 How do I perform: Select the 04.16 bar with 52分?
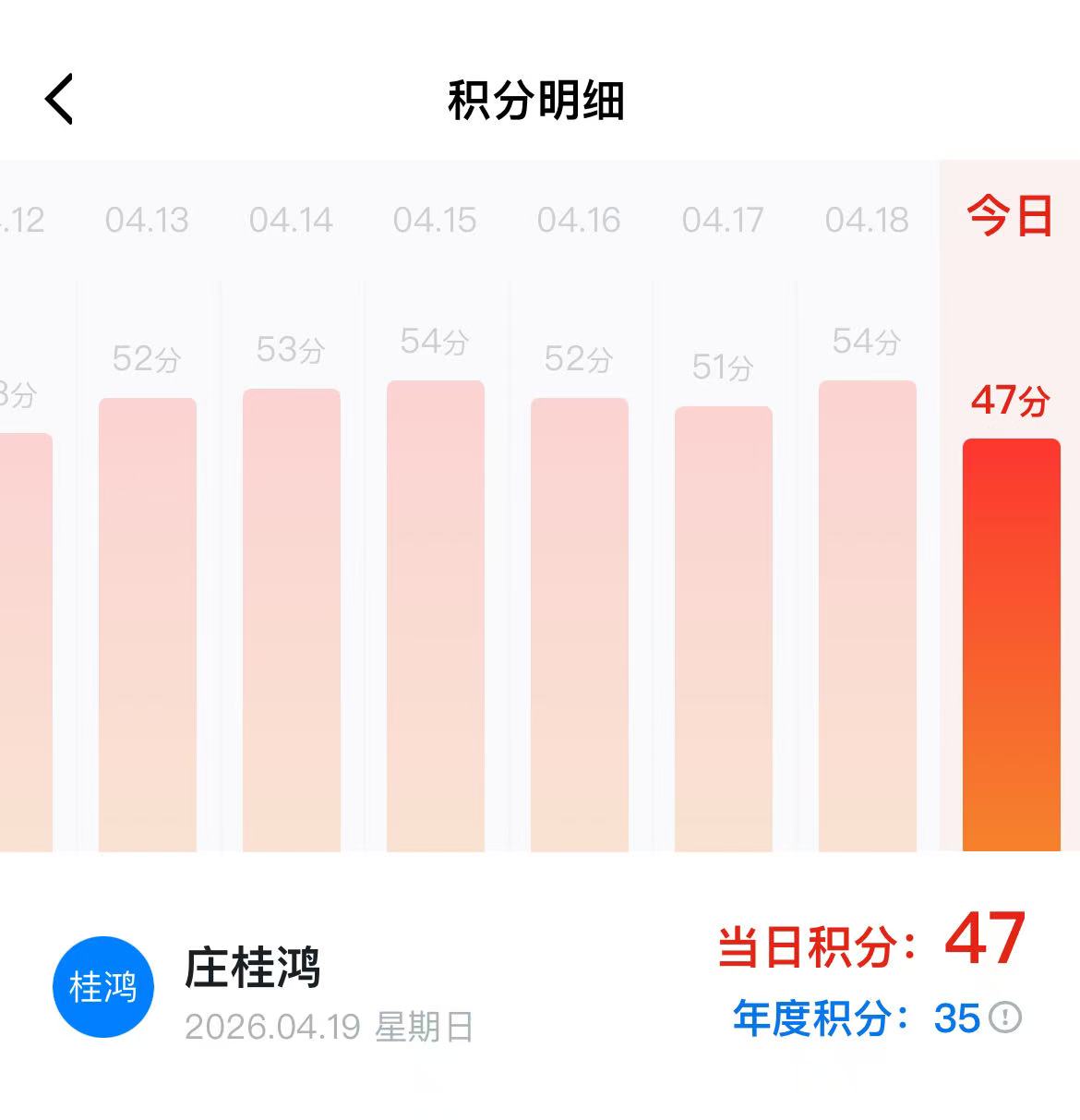tap(580, 624)
